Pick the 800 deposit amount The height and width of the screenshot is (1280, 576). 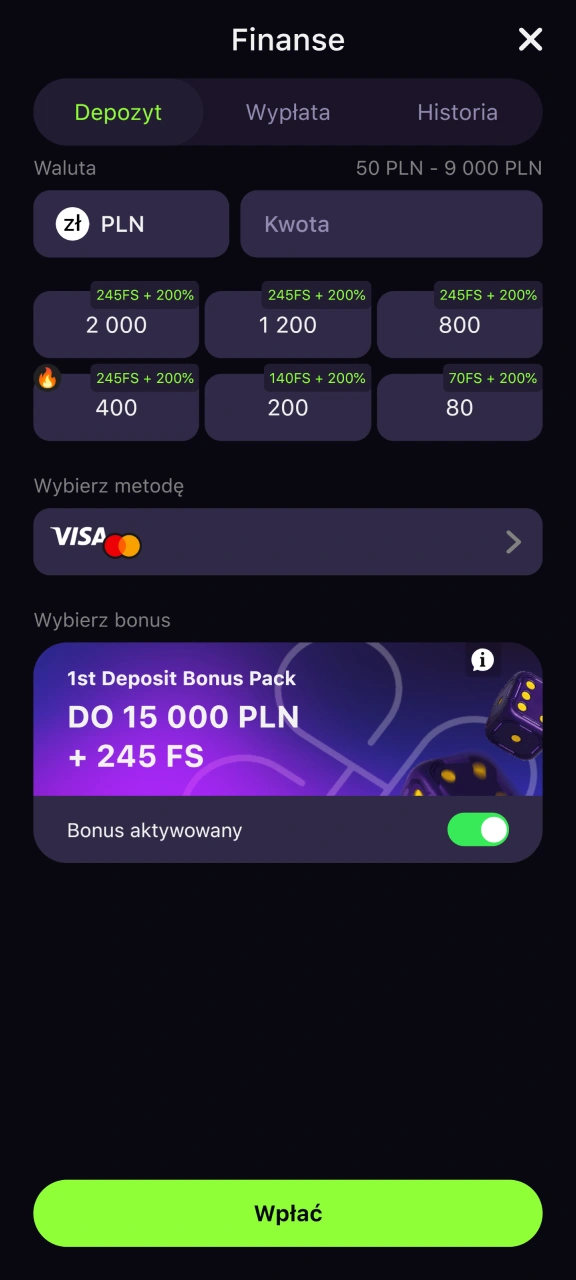[460, 325]
